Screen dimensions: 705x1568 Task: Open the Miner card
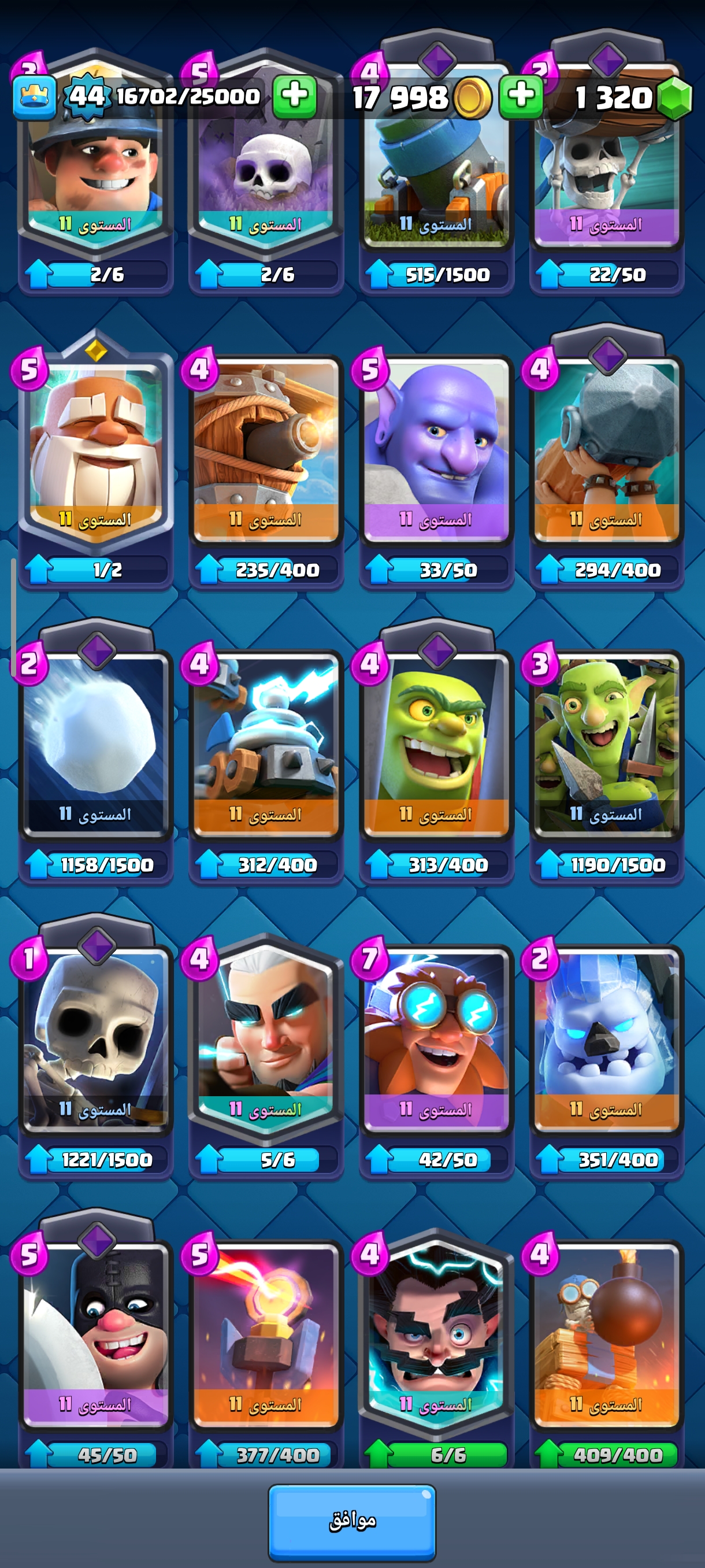pos(95,176)
